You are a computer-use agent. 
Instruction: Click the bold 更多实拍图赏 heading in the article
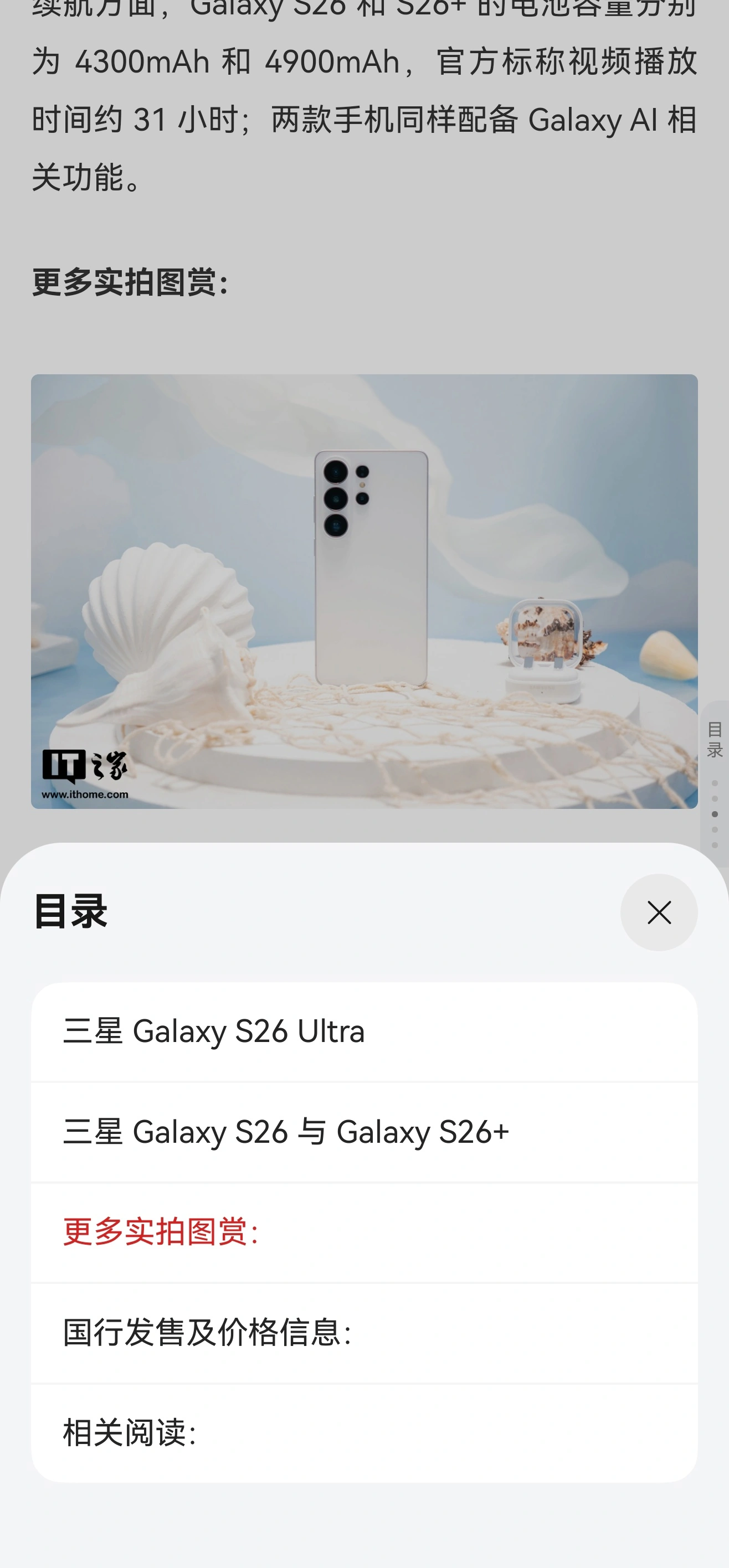(x=131, y=281)
